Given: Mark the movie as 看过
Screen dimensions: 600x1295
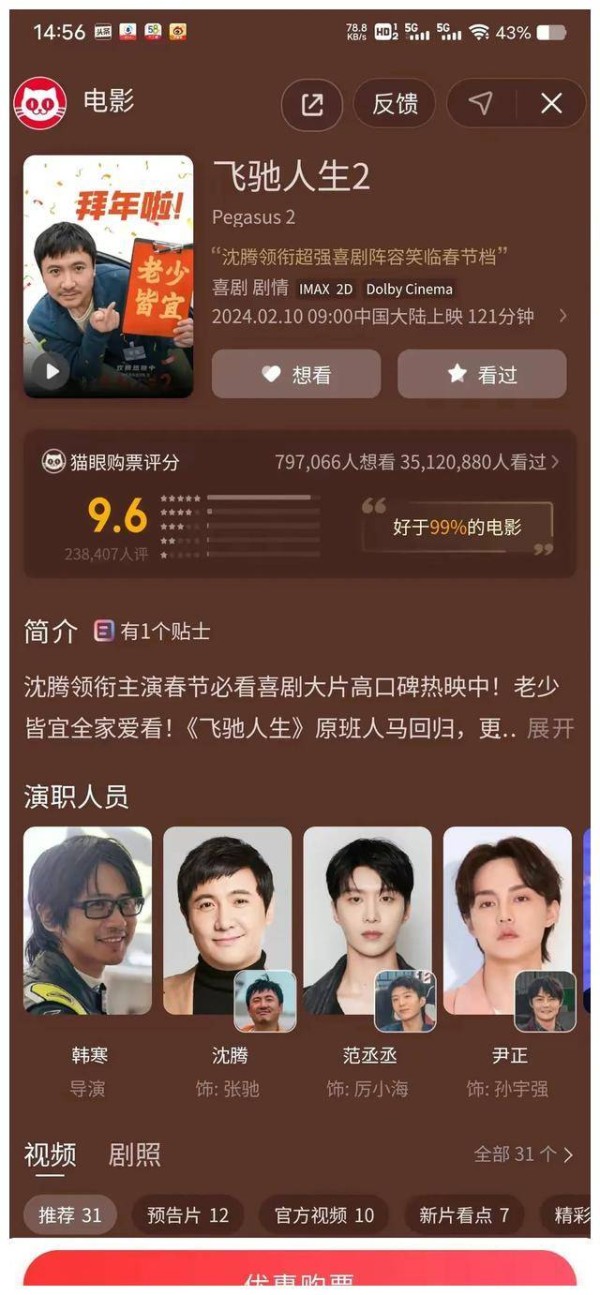Looking at the screenshot, I should (x=482, y=374).
